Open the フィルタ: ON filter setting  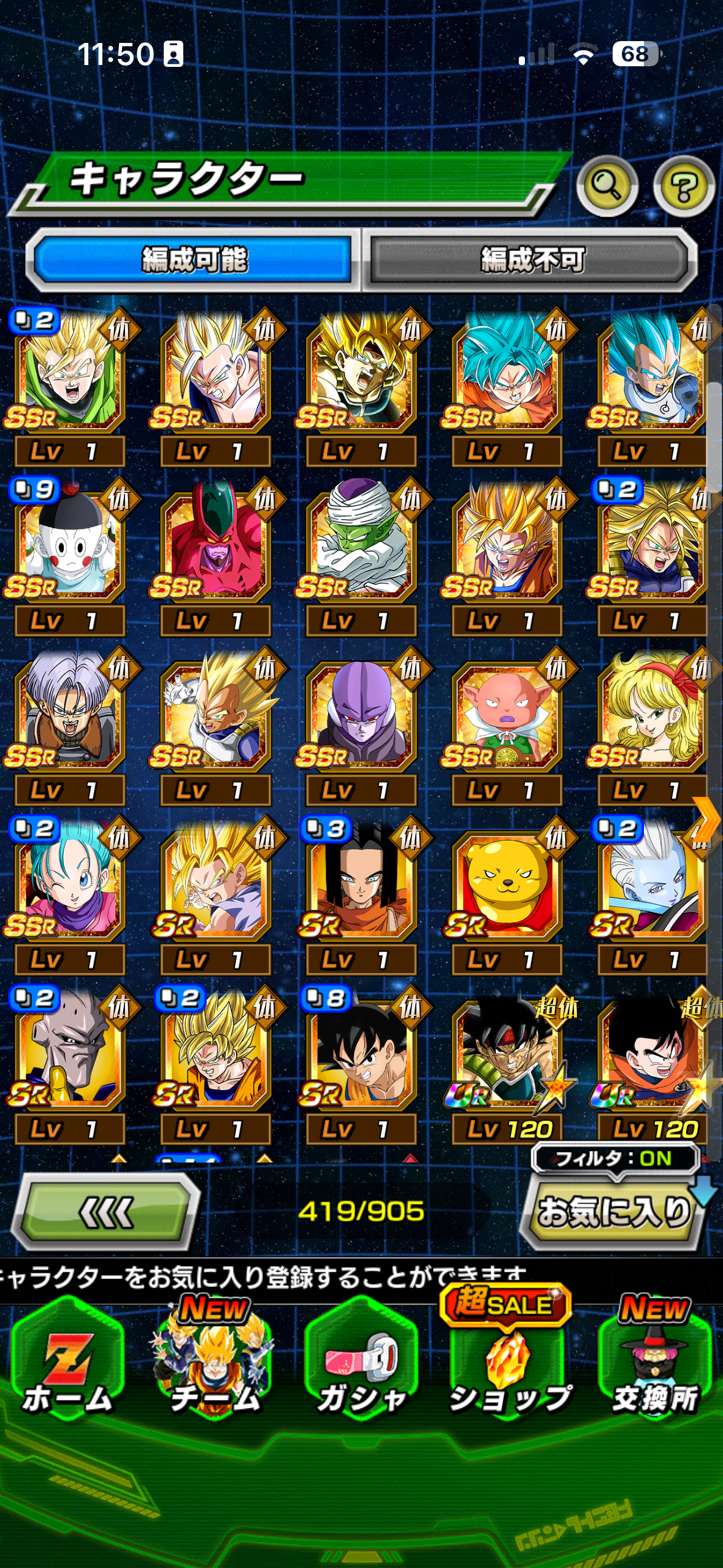(614, 1158)
